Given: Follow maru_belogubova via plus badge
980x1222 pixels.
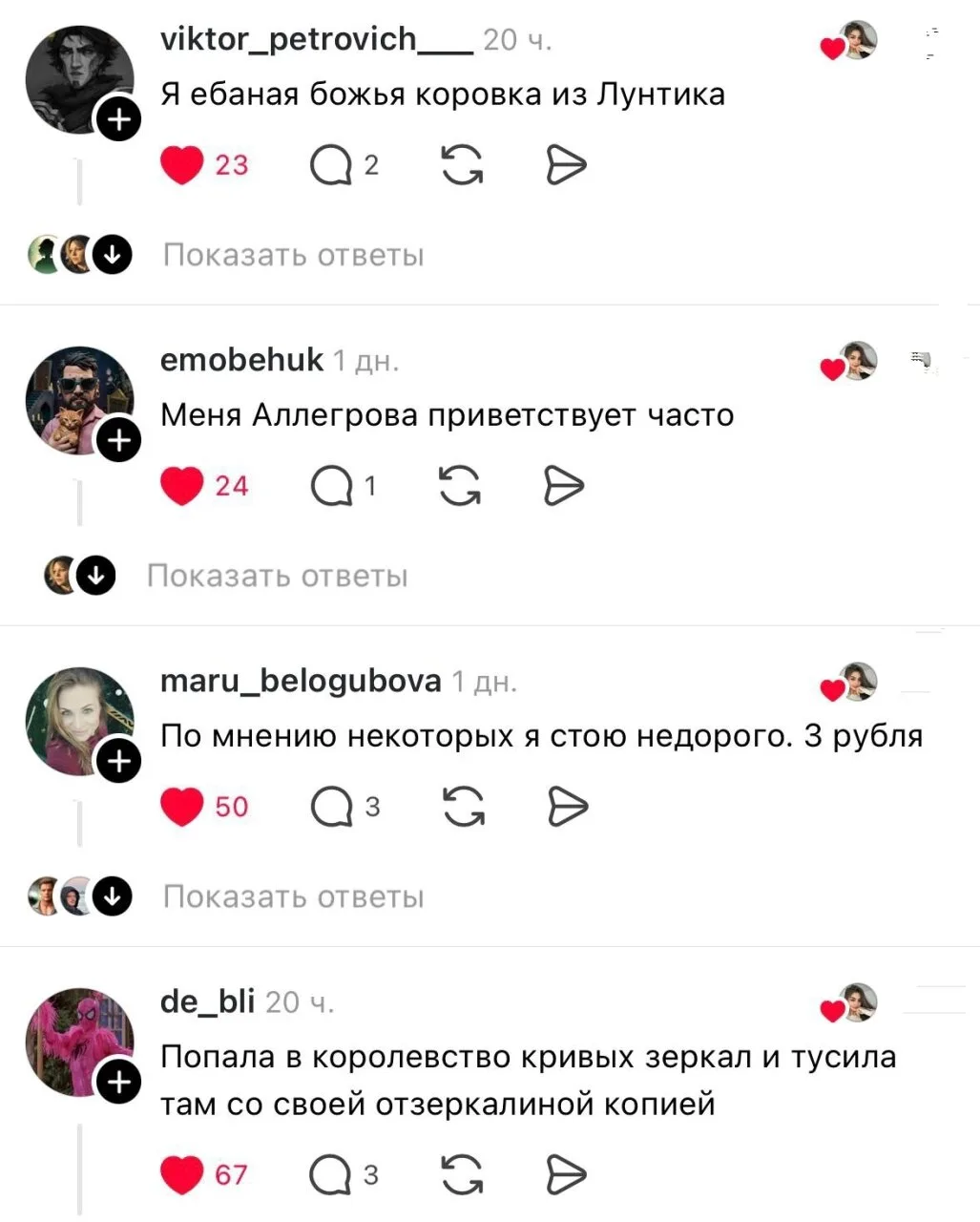Looking at the screenshot, I should coord(119,761).
